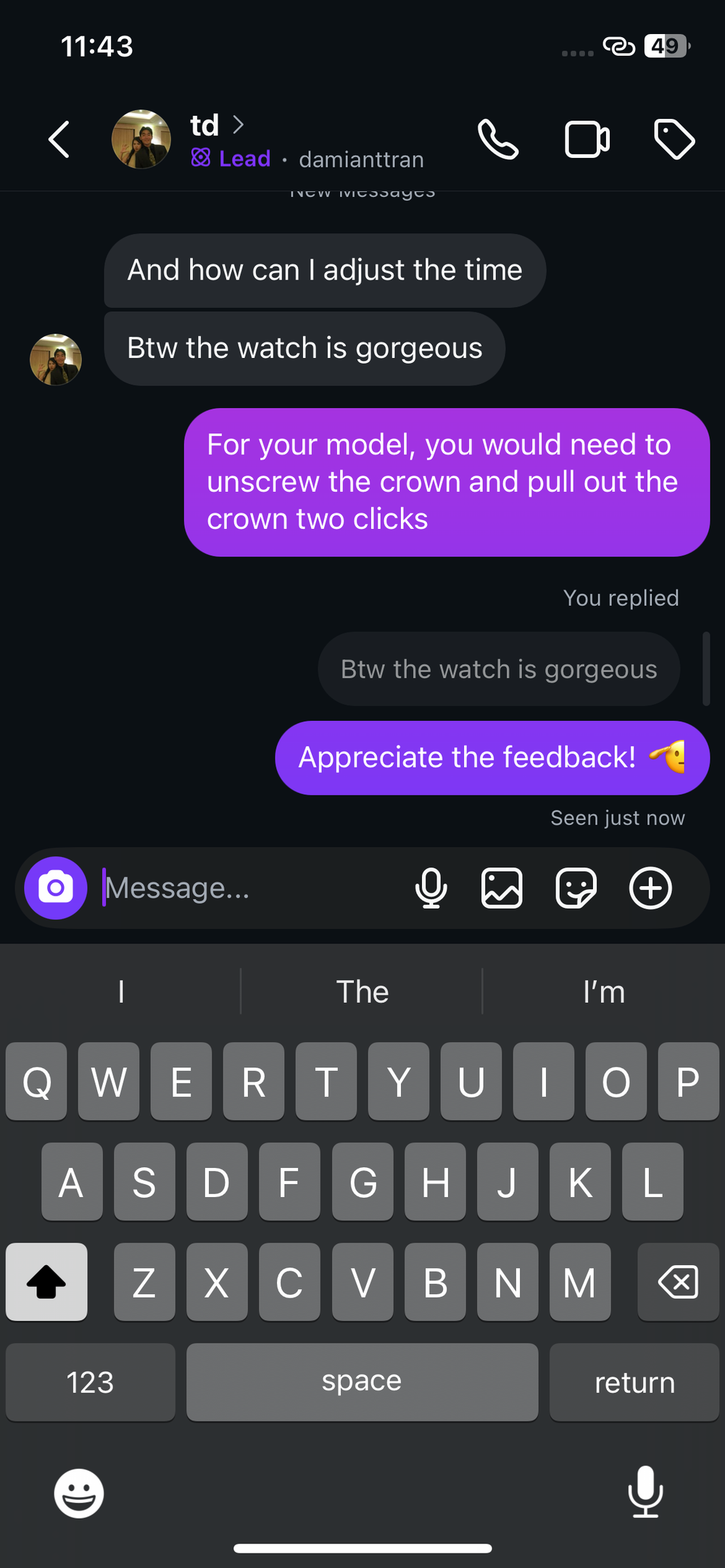The width and height of the screenshot is (725, 1568).
Task: Open the camera from message bar
Action: coord(56,888)
